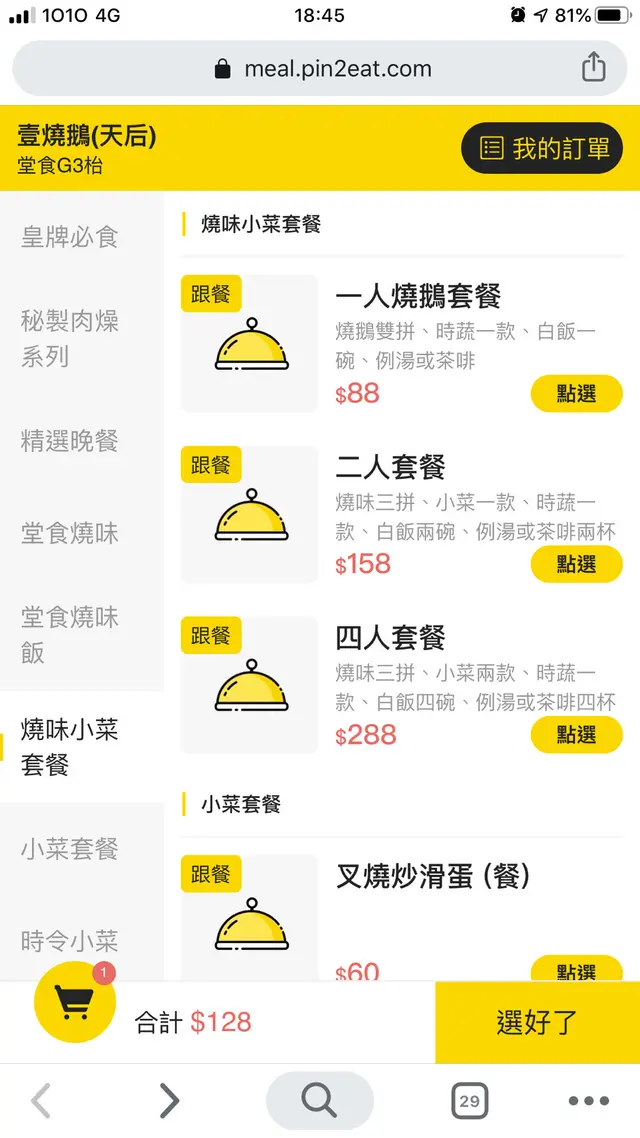This screenshot has width=640, height=1138.
Task: Choose 點選 for 二人套餐
Action: (x=576, y=564)
